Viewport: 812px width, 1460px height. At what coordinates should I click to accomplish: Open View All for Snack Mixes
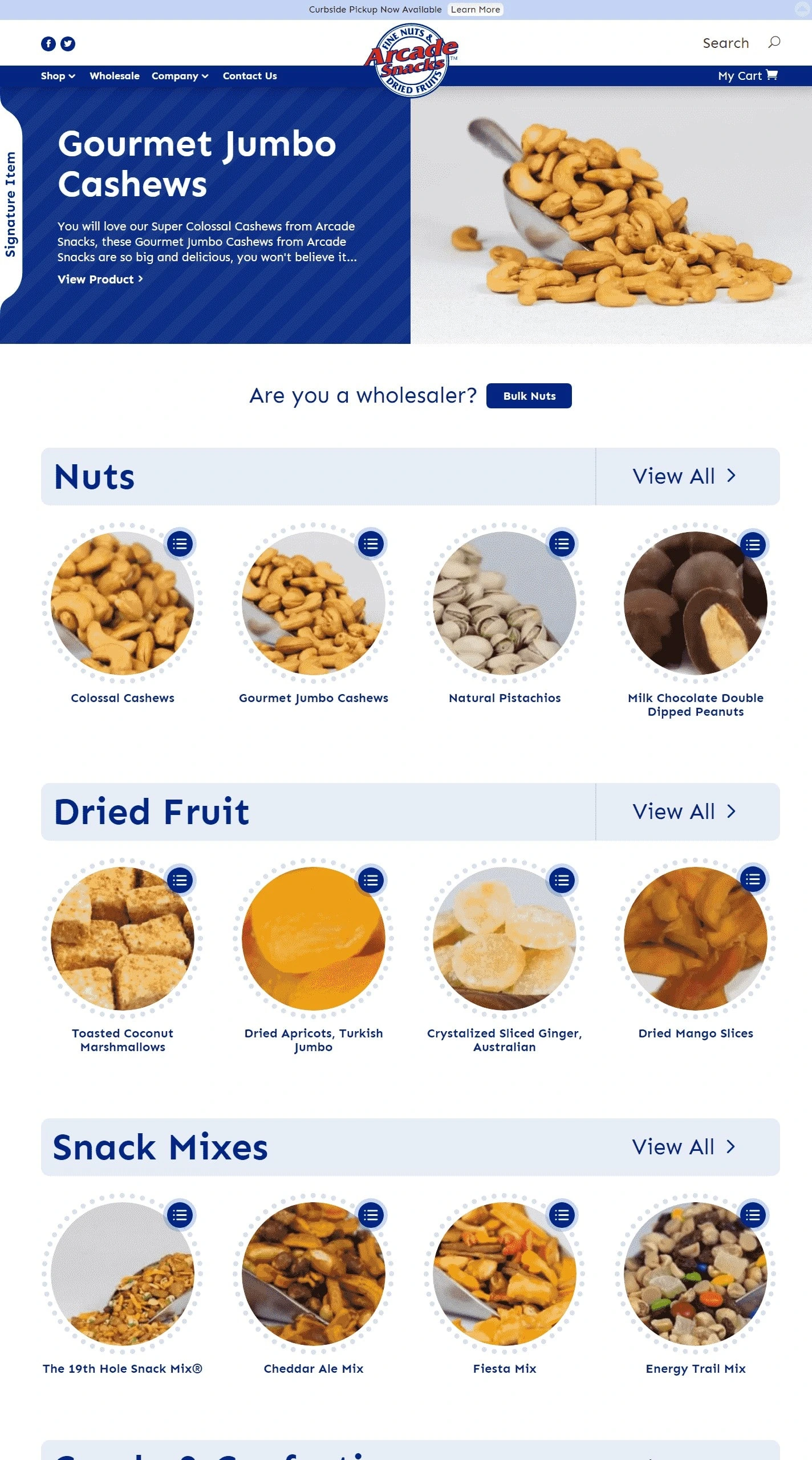pyautogui.click(x=684, y=1146)
